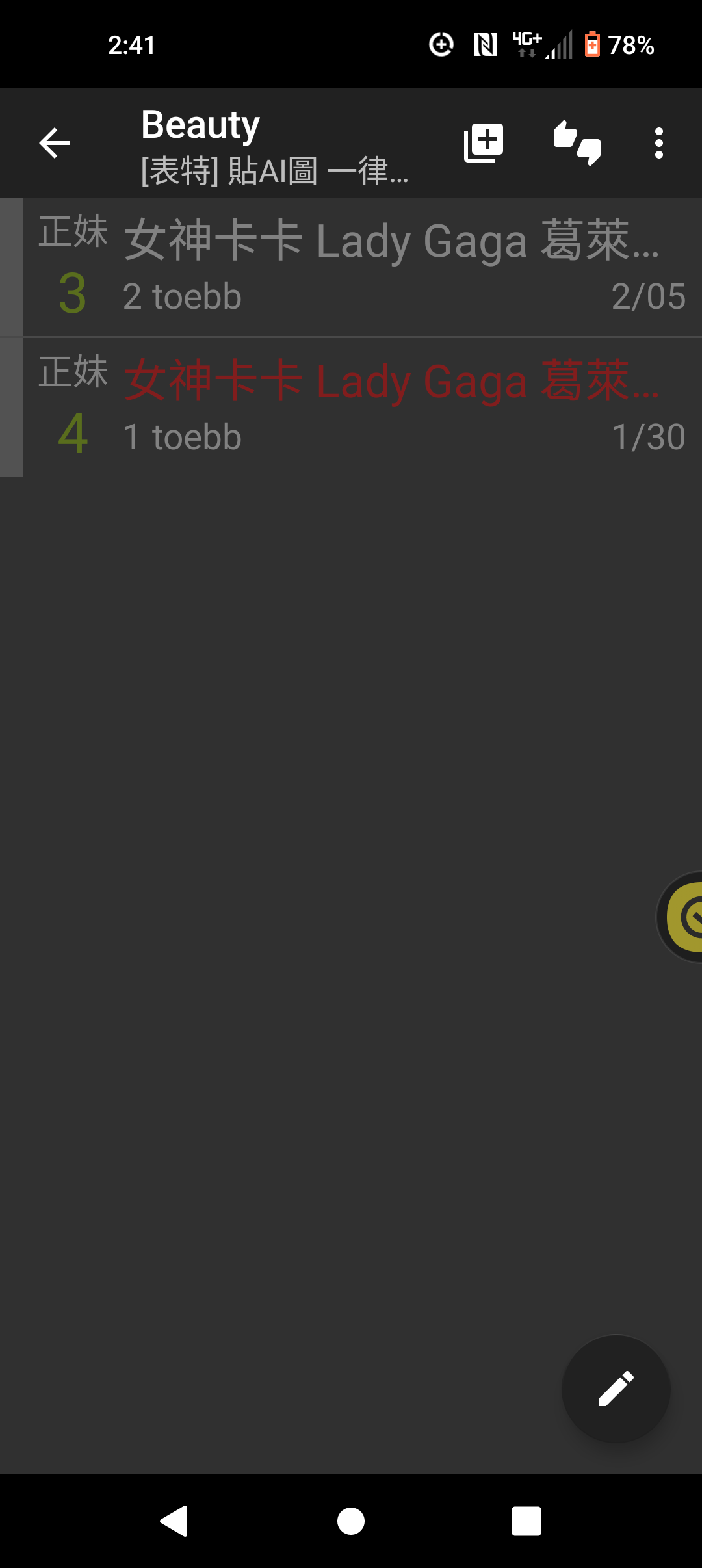This screenshot has height=1568, width=702.
Task: Tap the yellow floating side button
Action: [684, 917]
